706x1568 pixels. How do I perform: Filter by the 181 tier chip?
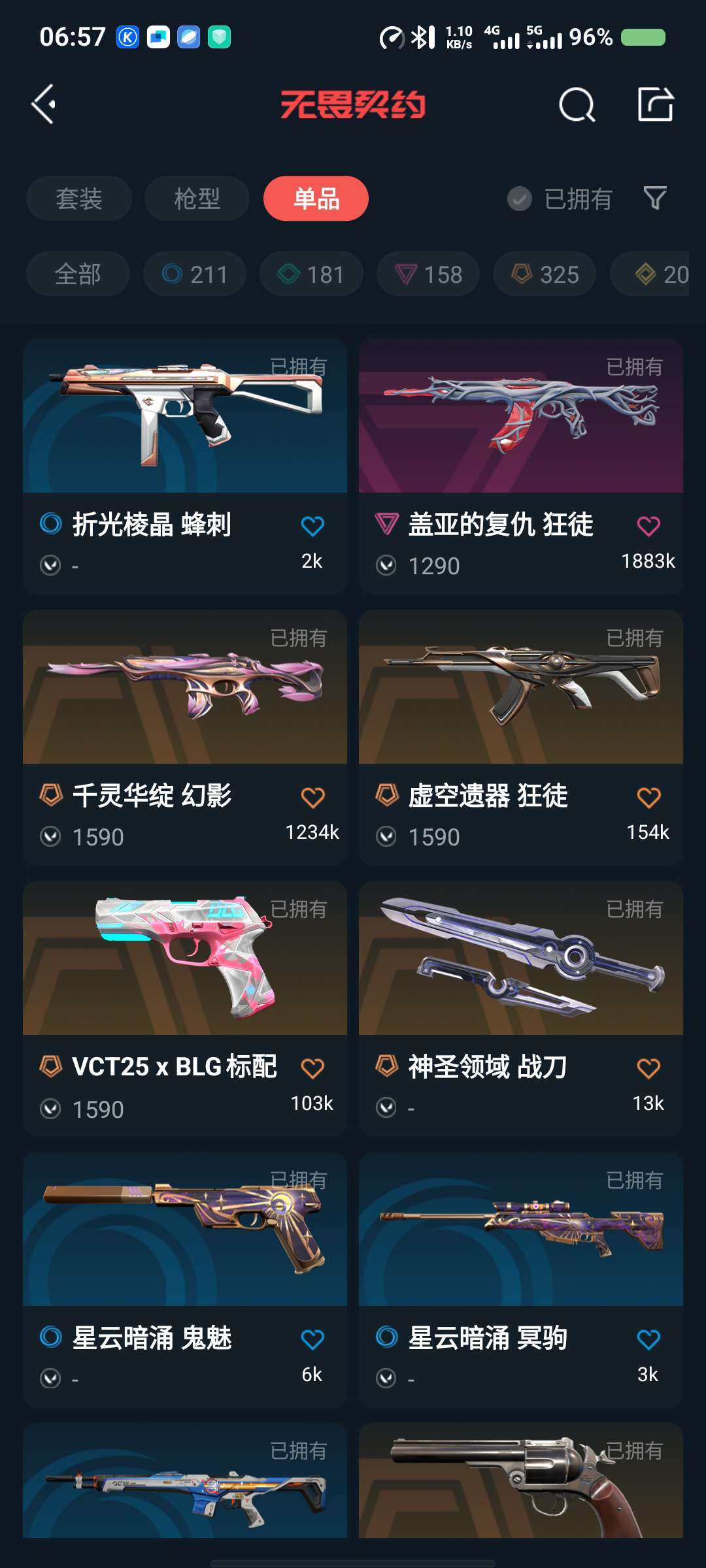point(311,274)
